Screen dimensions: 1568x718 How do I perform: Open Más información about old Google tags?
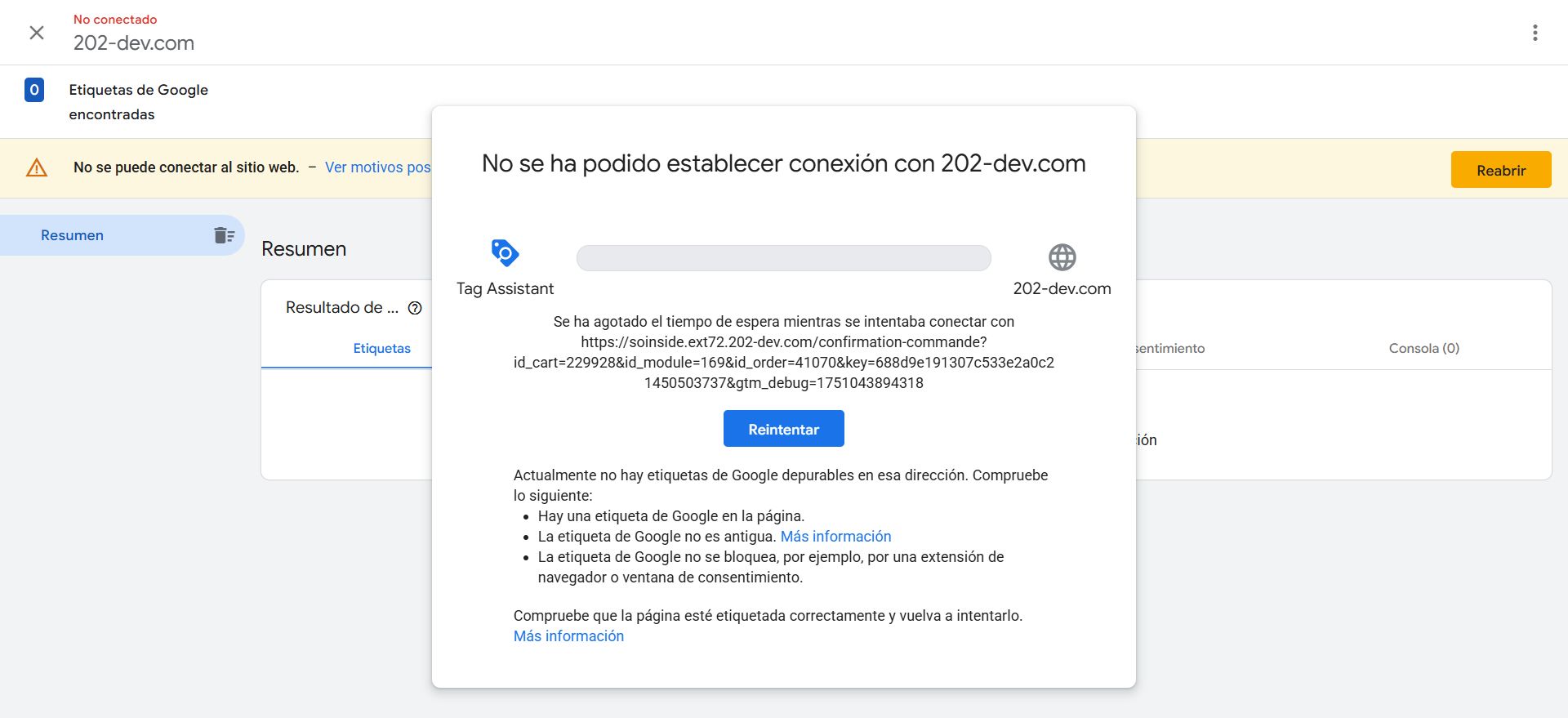(835, 537)
